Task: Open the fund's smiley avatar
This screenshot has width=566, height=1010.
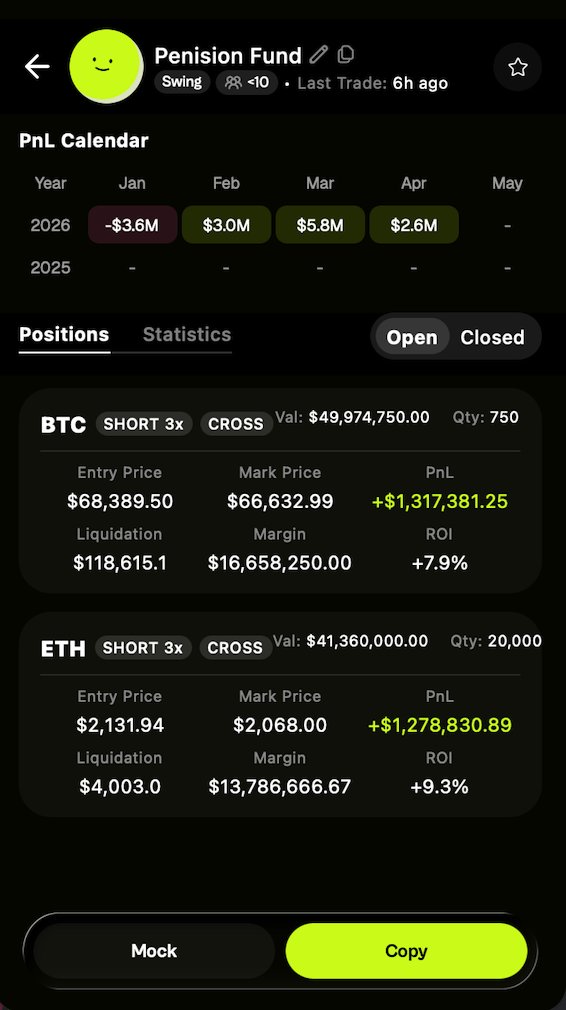Action: coord(106,66)
